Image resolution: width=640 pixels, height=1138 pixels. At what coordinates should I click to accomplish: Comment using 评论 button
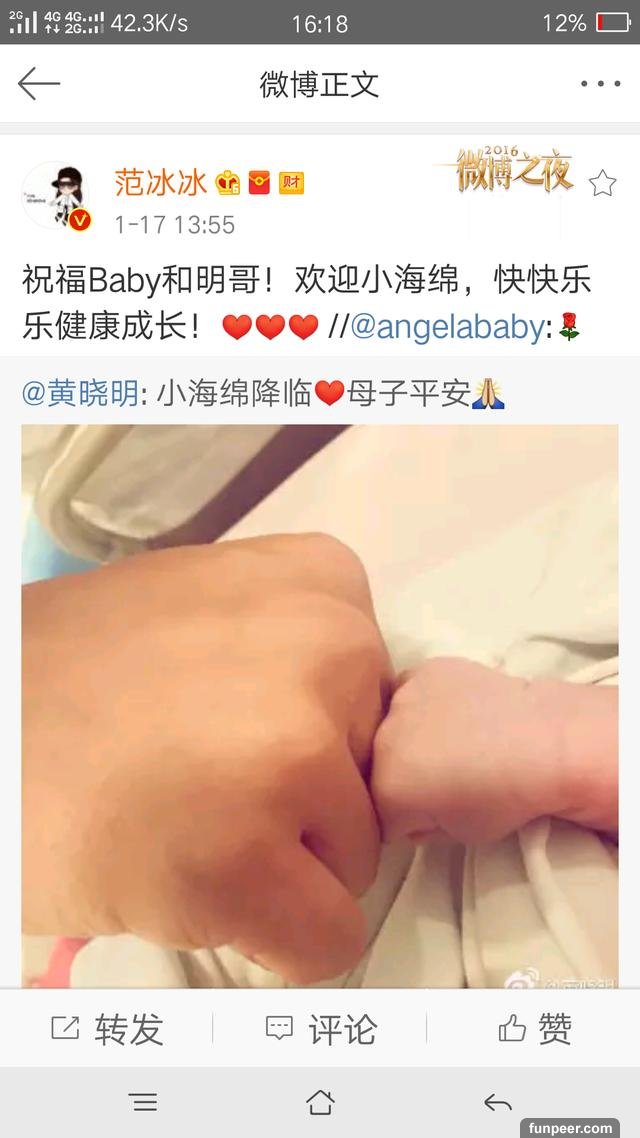[320, 1028]
